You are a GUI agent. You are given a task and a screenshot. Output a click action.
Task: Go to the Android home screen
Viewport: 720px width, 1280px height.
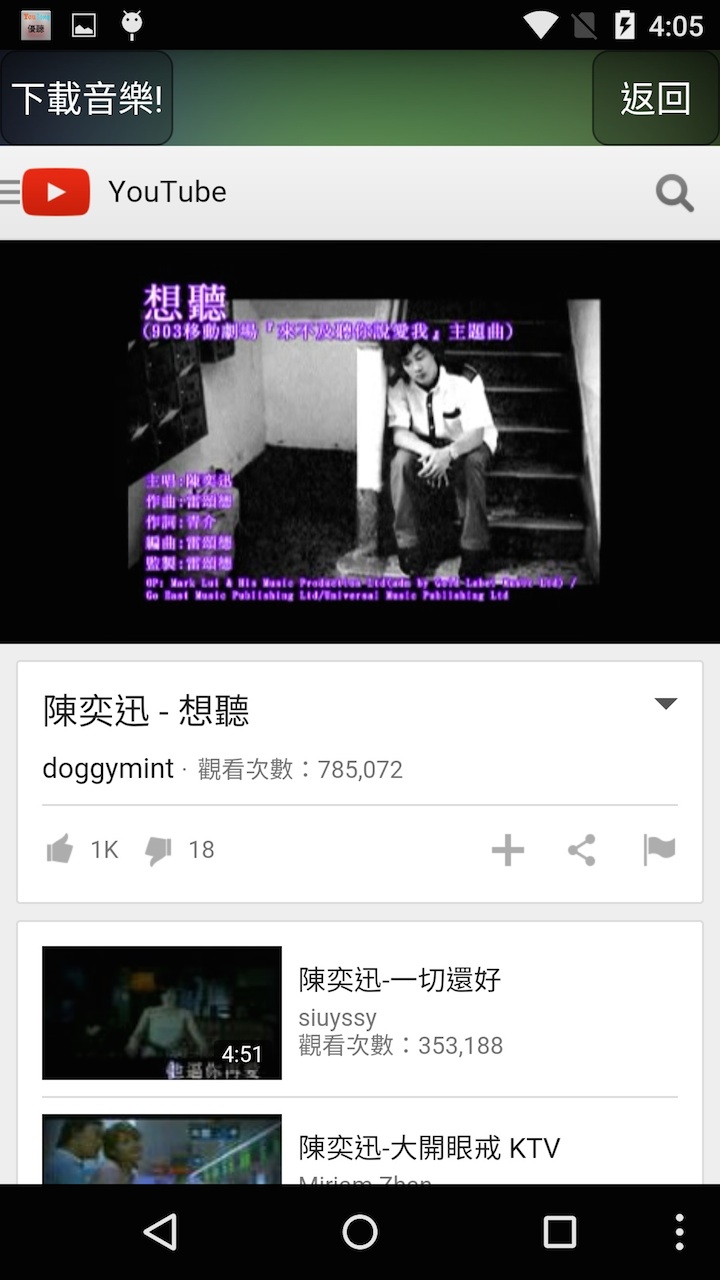coord(360,1232)
